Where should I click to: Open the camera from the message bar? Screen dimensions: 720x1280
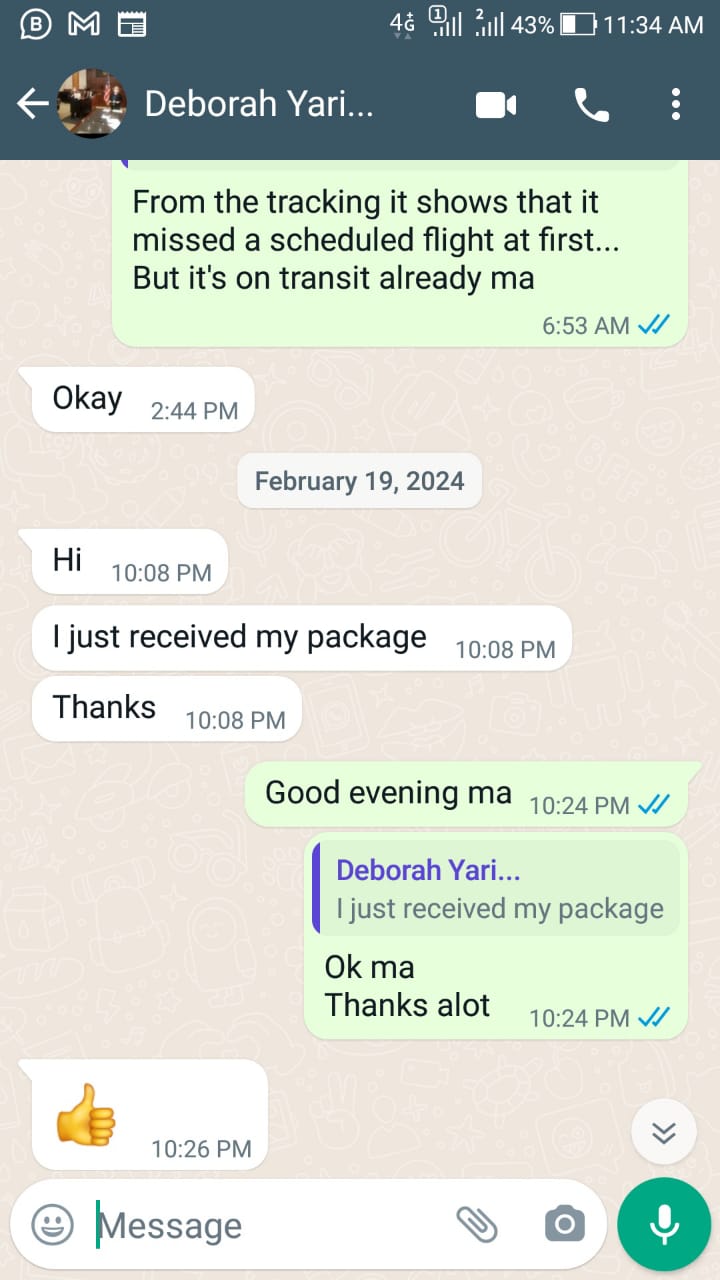(564, 1224)
